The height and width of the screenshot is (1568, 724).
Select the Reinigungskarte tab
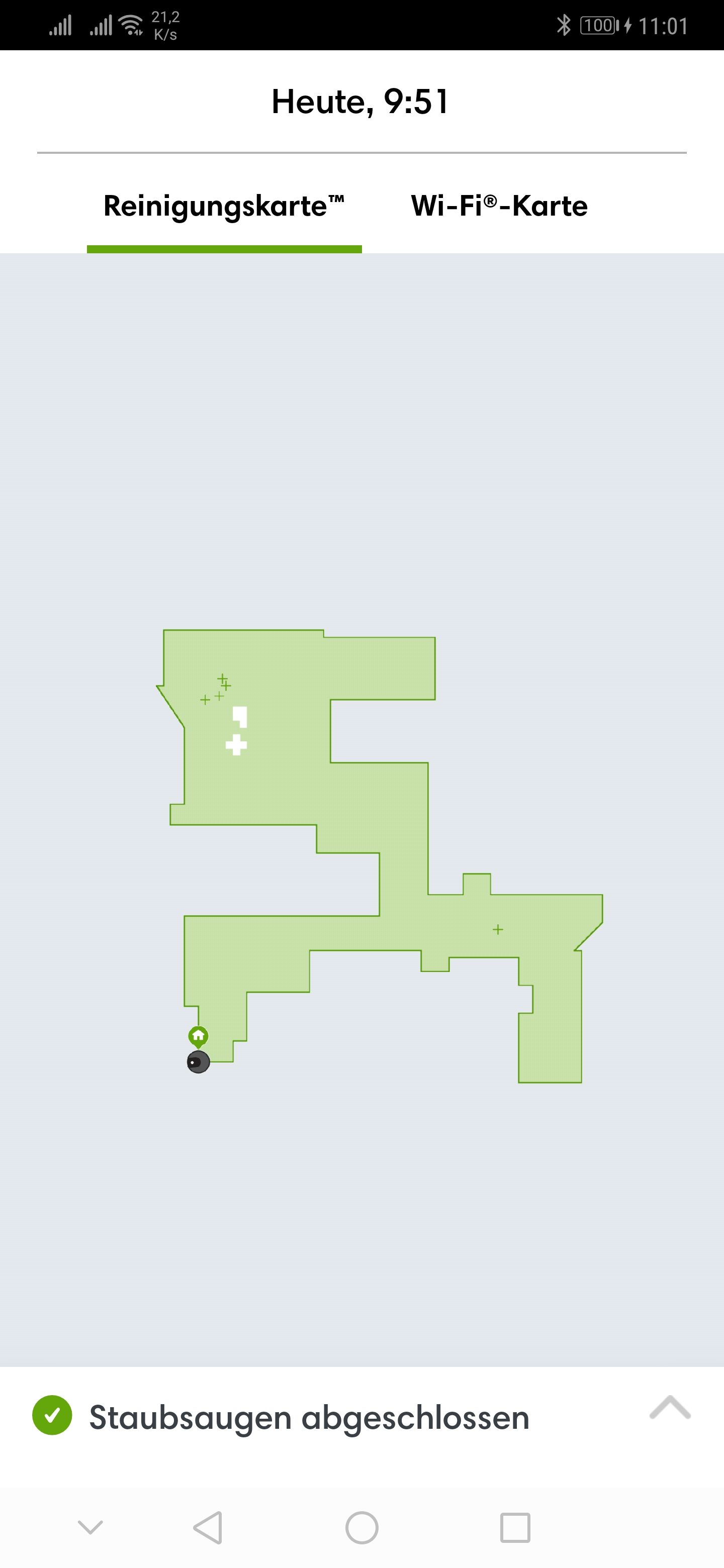tap(224, 207)
